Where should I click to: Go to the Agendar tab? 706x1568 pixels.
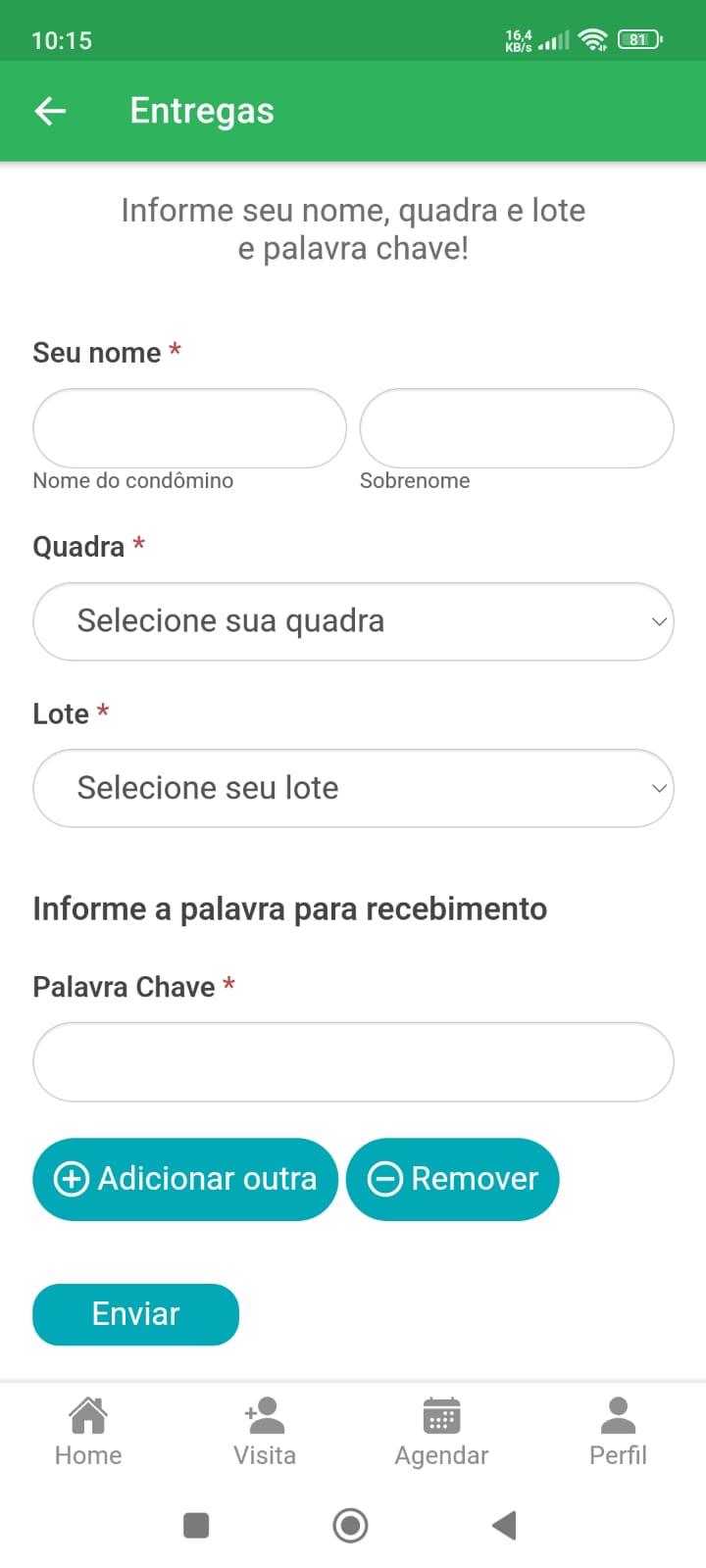point(441,1432)
